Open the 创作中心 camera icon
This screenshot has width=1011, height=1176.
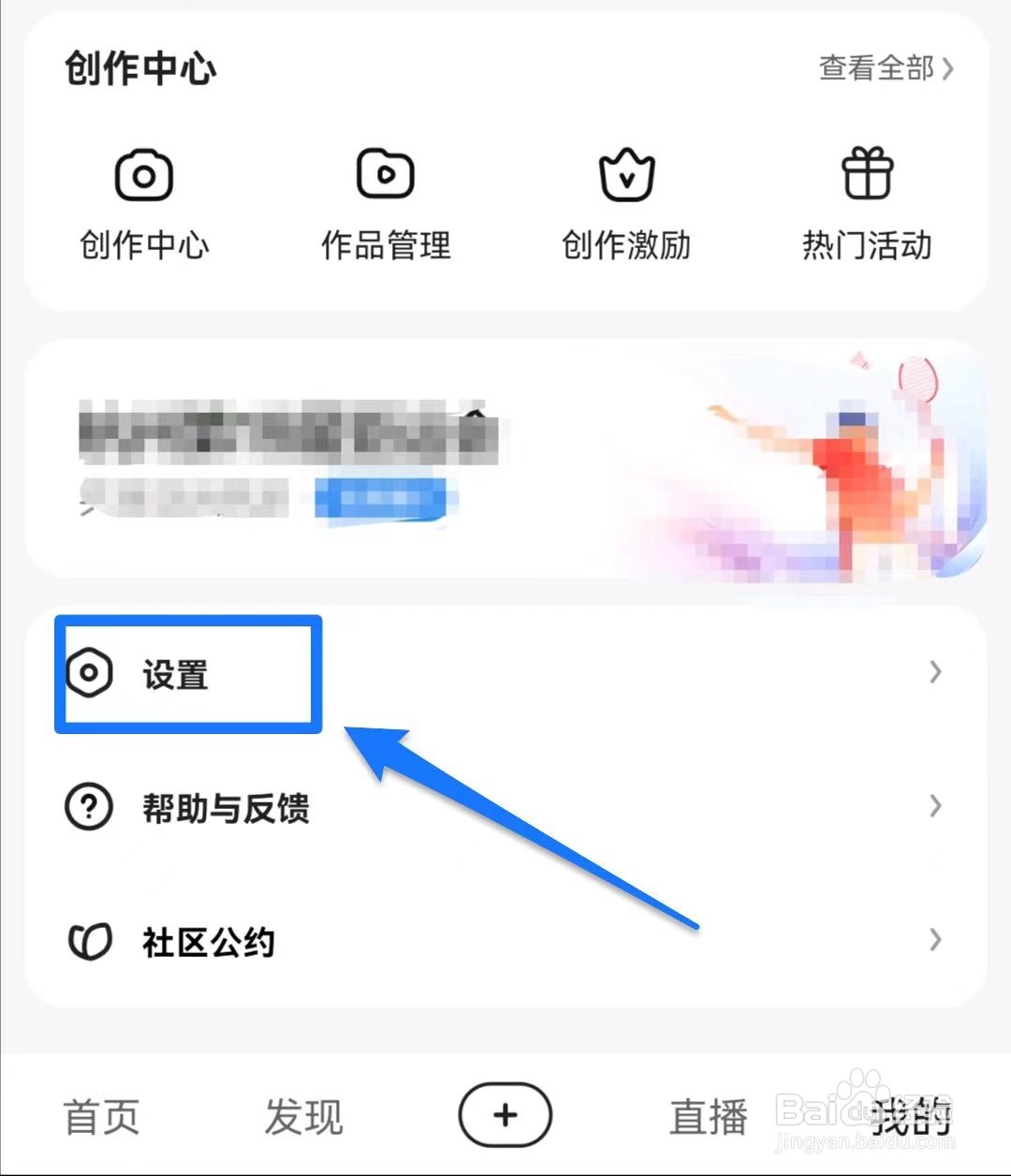coord(143,174)
